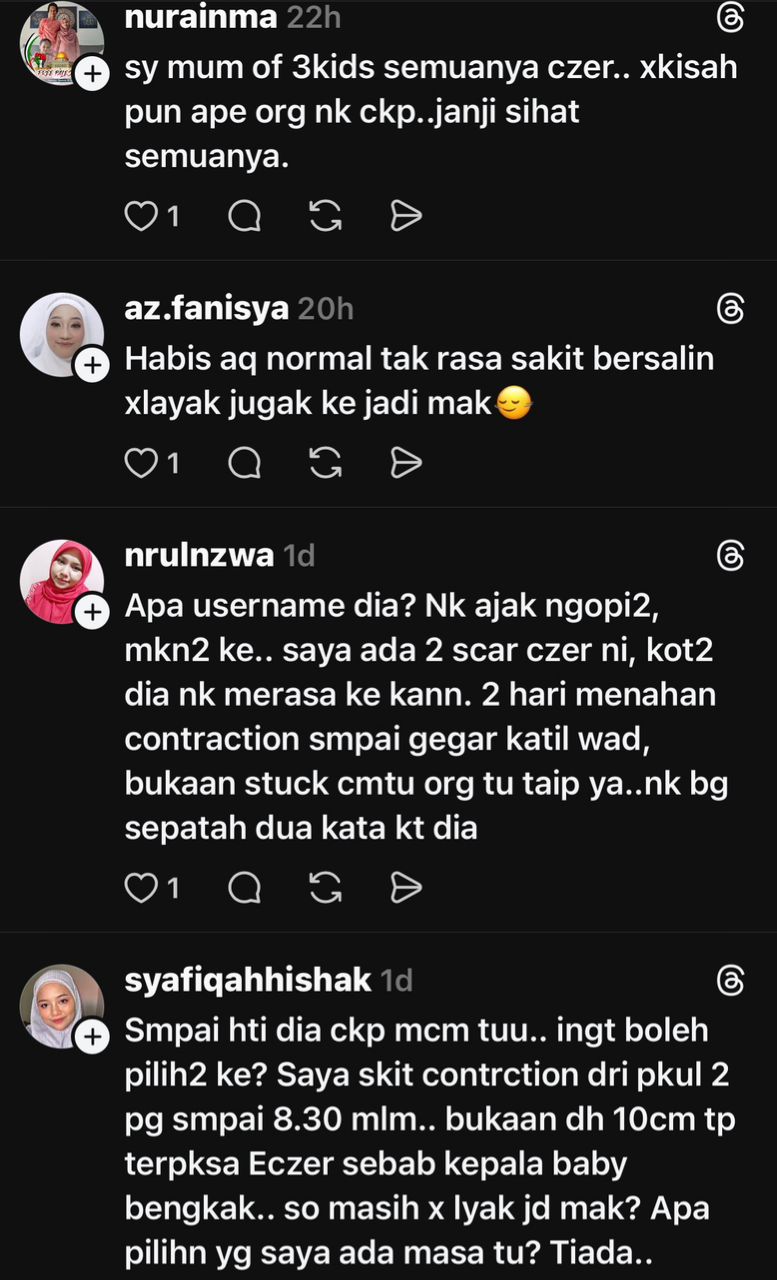Open syafiqahhishak's profile username

point(247,981)
